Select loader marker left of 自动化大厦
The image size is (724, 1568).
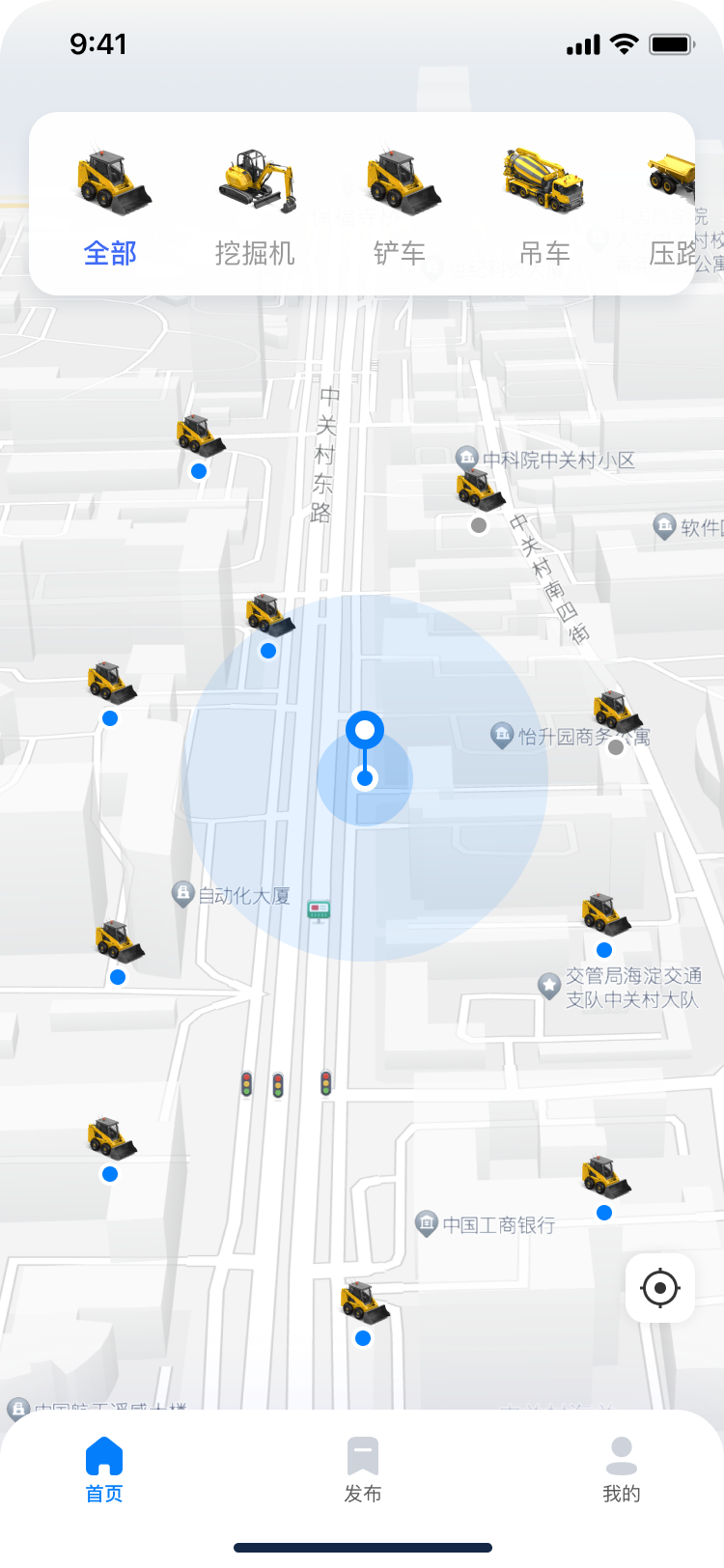[119, 941]
